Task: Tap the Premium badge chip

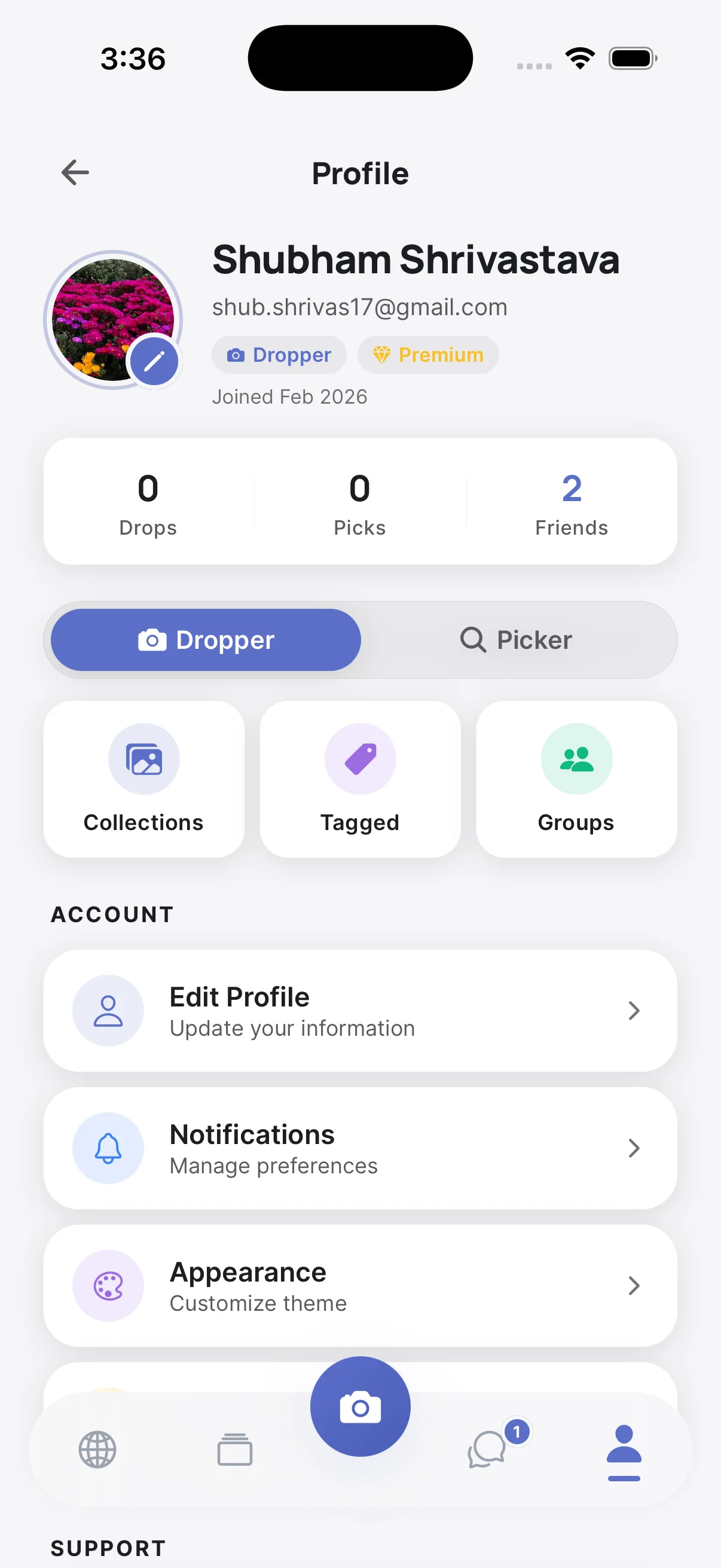Action: pyautogui.click(x=427, y=355)
